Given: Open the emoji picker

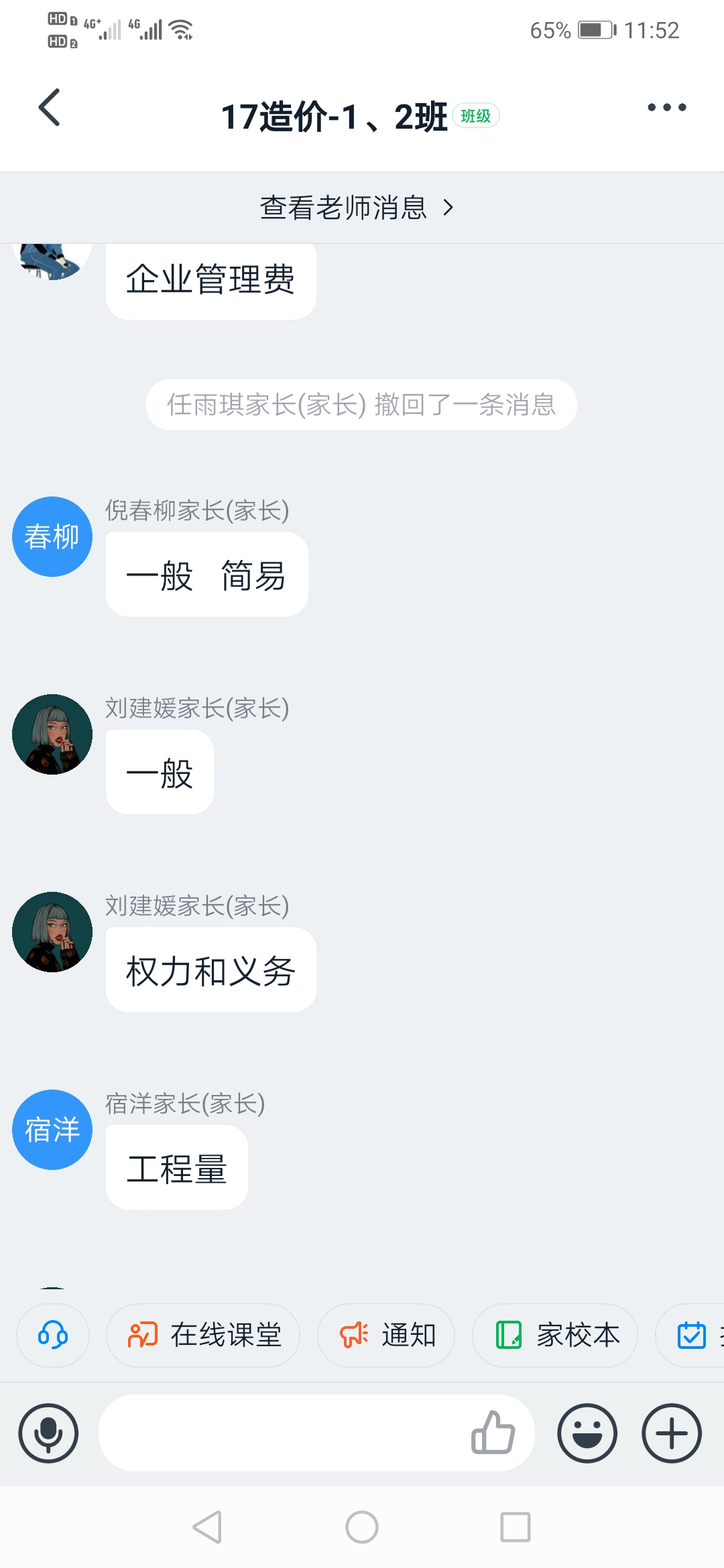Looking at the screenshot, I should coord(587,1433).
